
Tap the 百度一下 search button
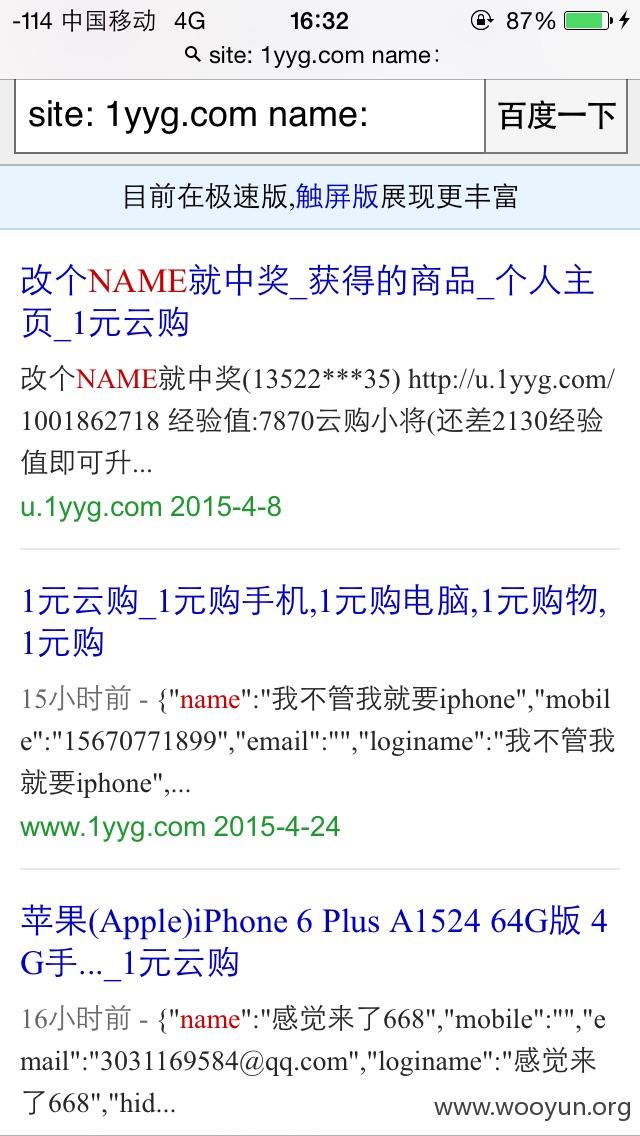[x=556, y=116]
